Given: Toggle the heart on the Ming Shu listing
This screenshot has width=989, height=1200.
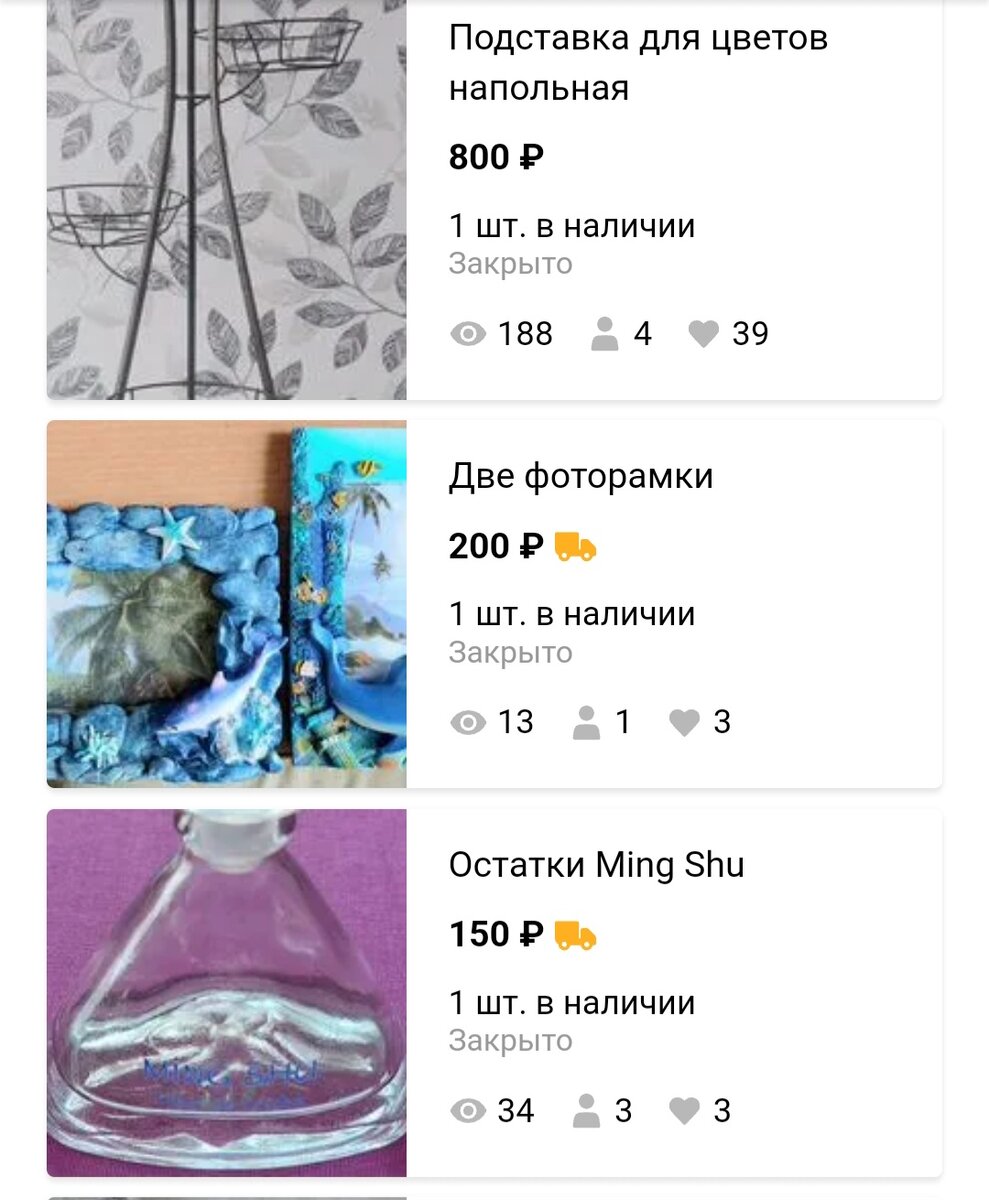Looking at the screenshot, I should pyautogui.click(x=686, y=1111).
